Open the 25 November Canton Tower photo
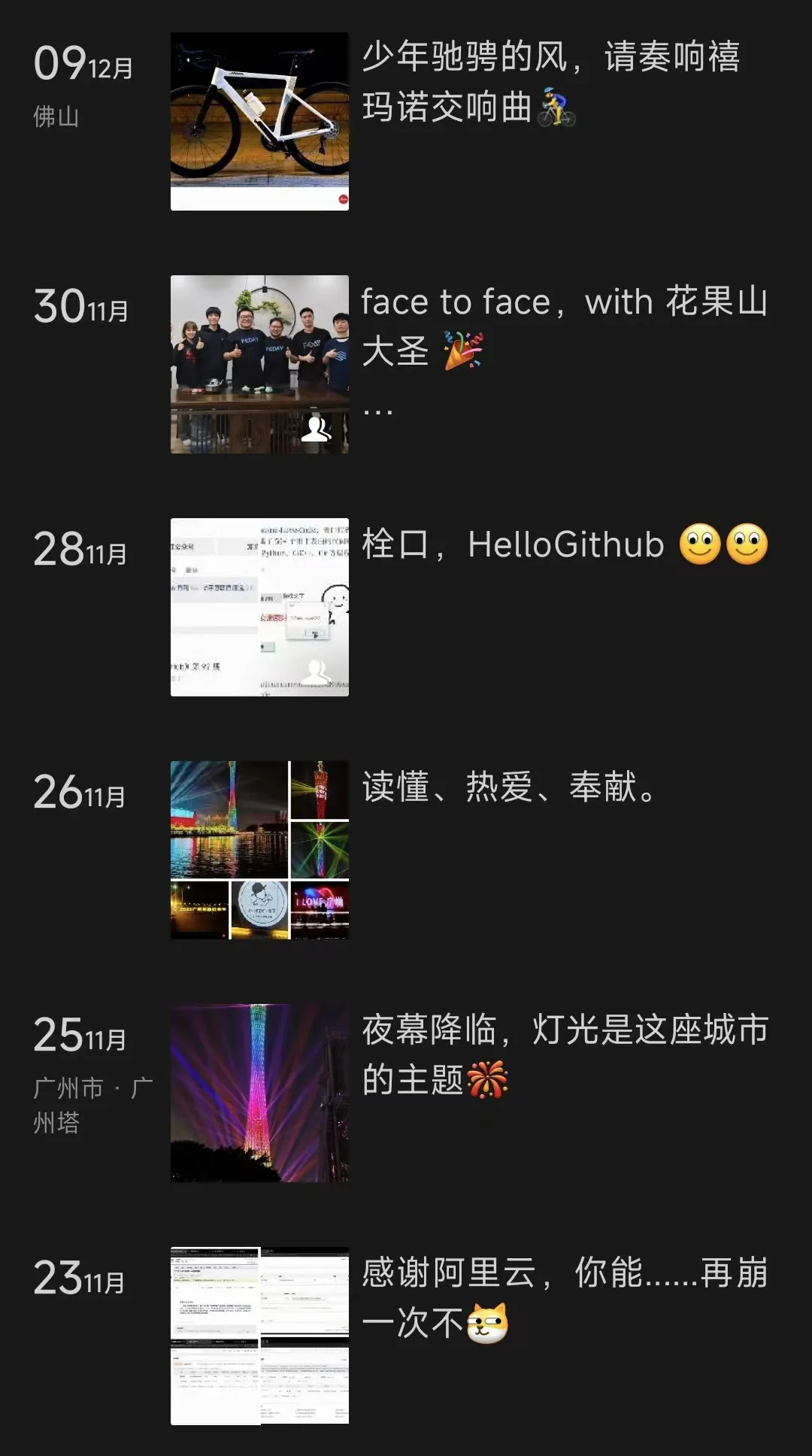The height and width of the screenshot is (1456, 812). click(x=259, y=1093)
